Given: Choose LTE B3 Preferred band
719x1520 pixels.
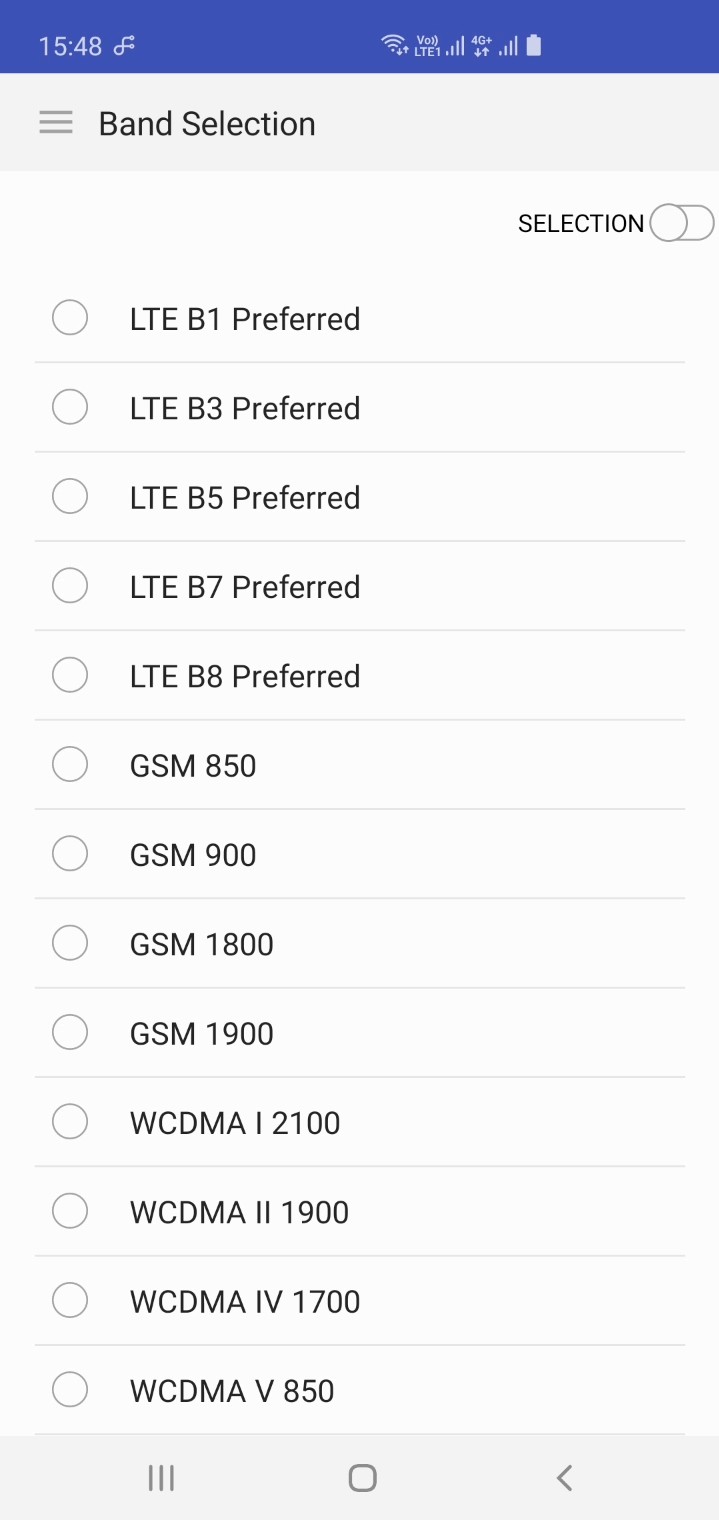Looking at the screenshot, I should (70, 407).
